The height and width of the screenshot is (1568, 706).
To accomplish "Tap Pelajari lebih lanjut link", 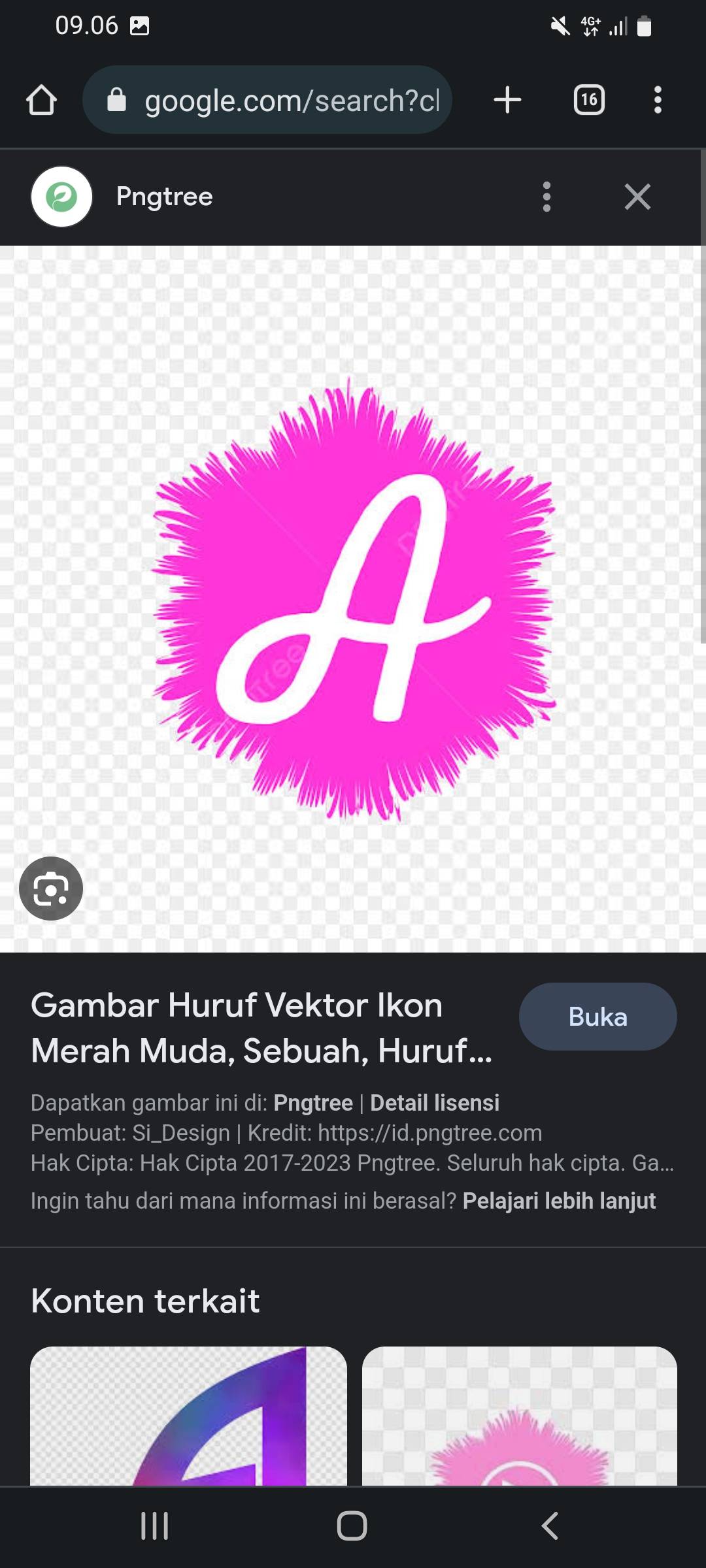I will 559,1201.
